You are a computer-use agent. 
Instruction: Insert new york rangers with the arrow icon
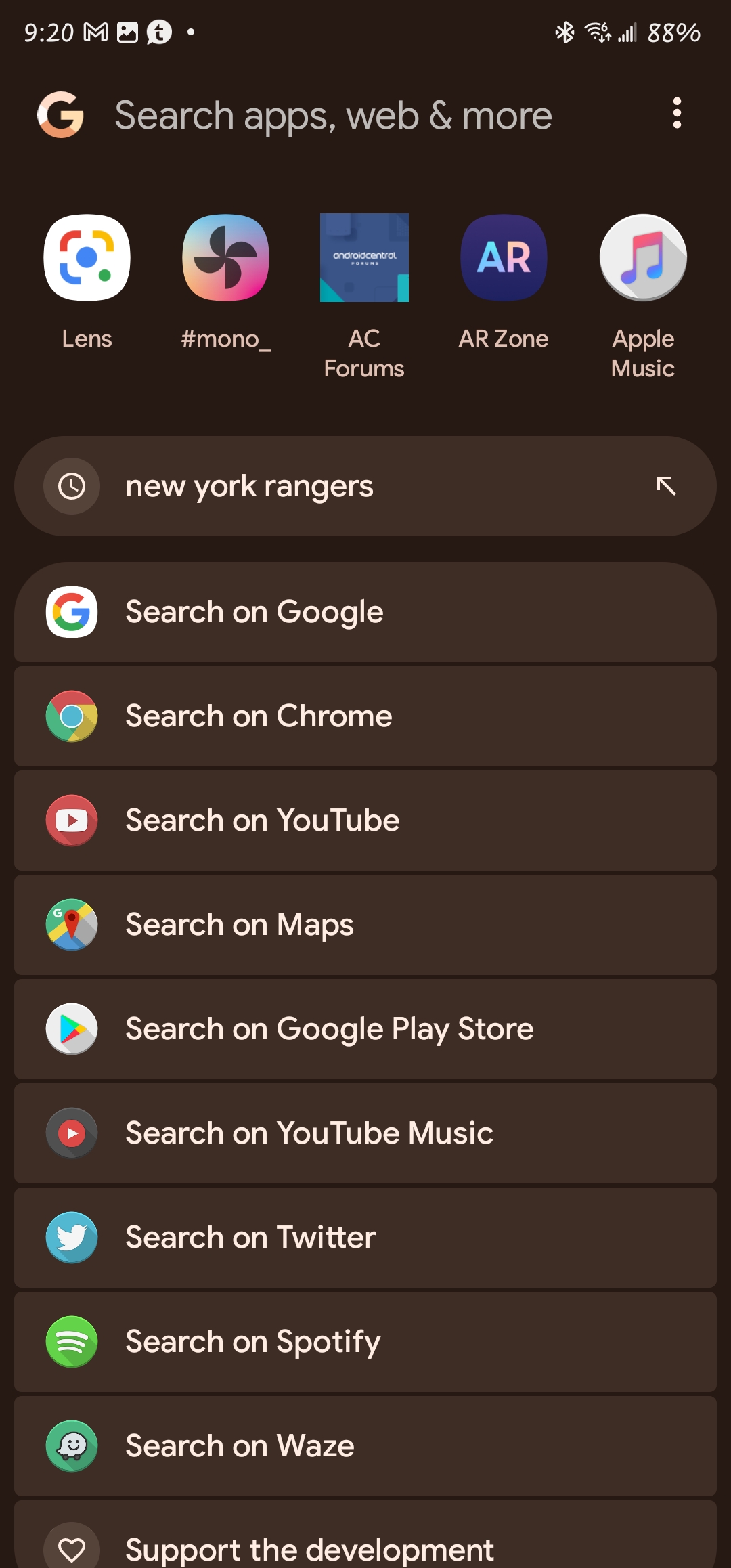pos(666,485)
